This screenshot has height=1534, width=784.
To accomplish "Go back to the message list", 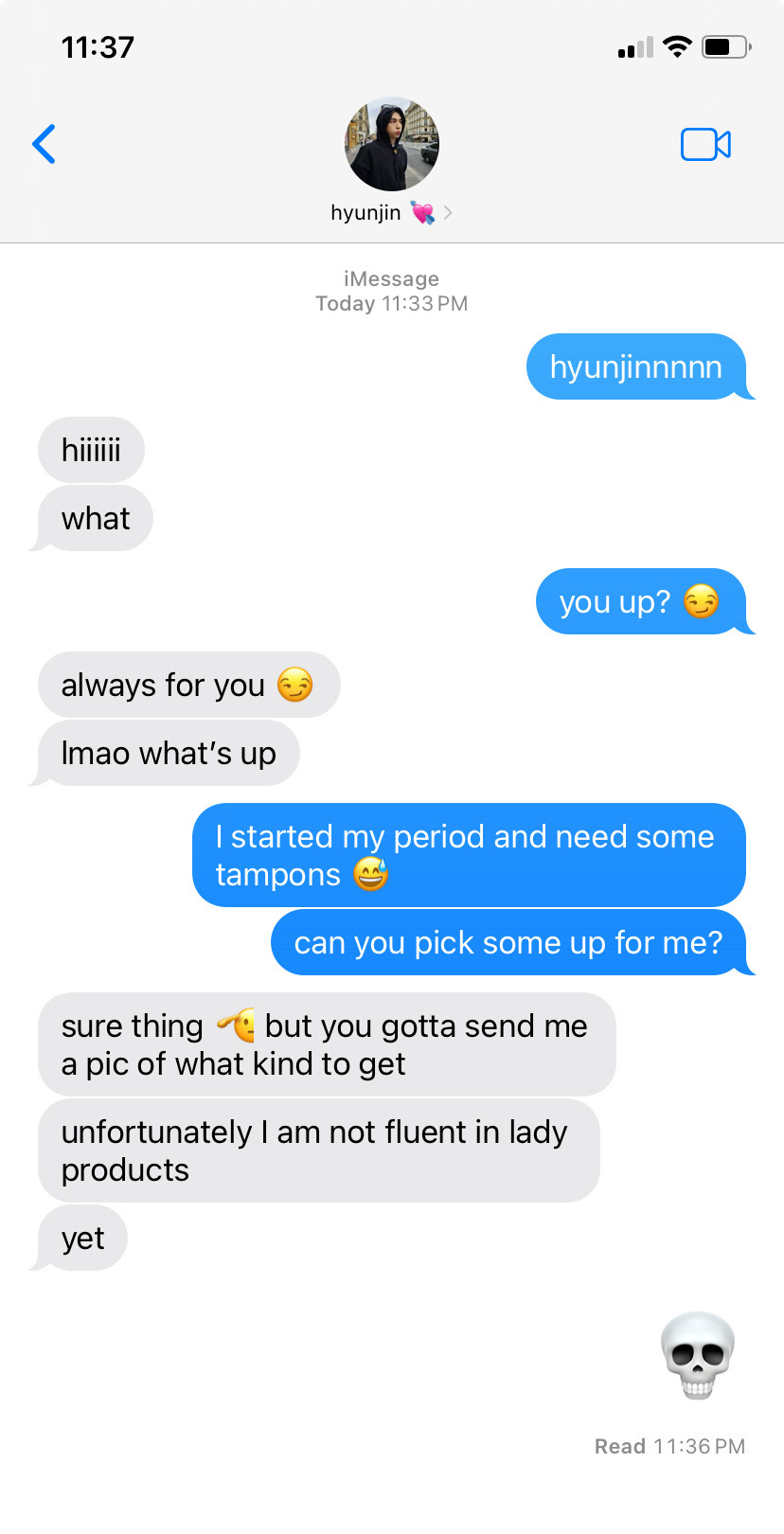I will click(x=45, y=144).
